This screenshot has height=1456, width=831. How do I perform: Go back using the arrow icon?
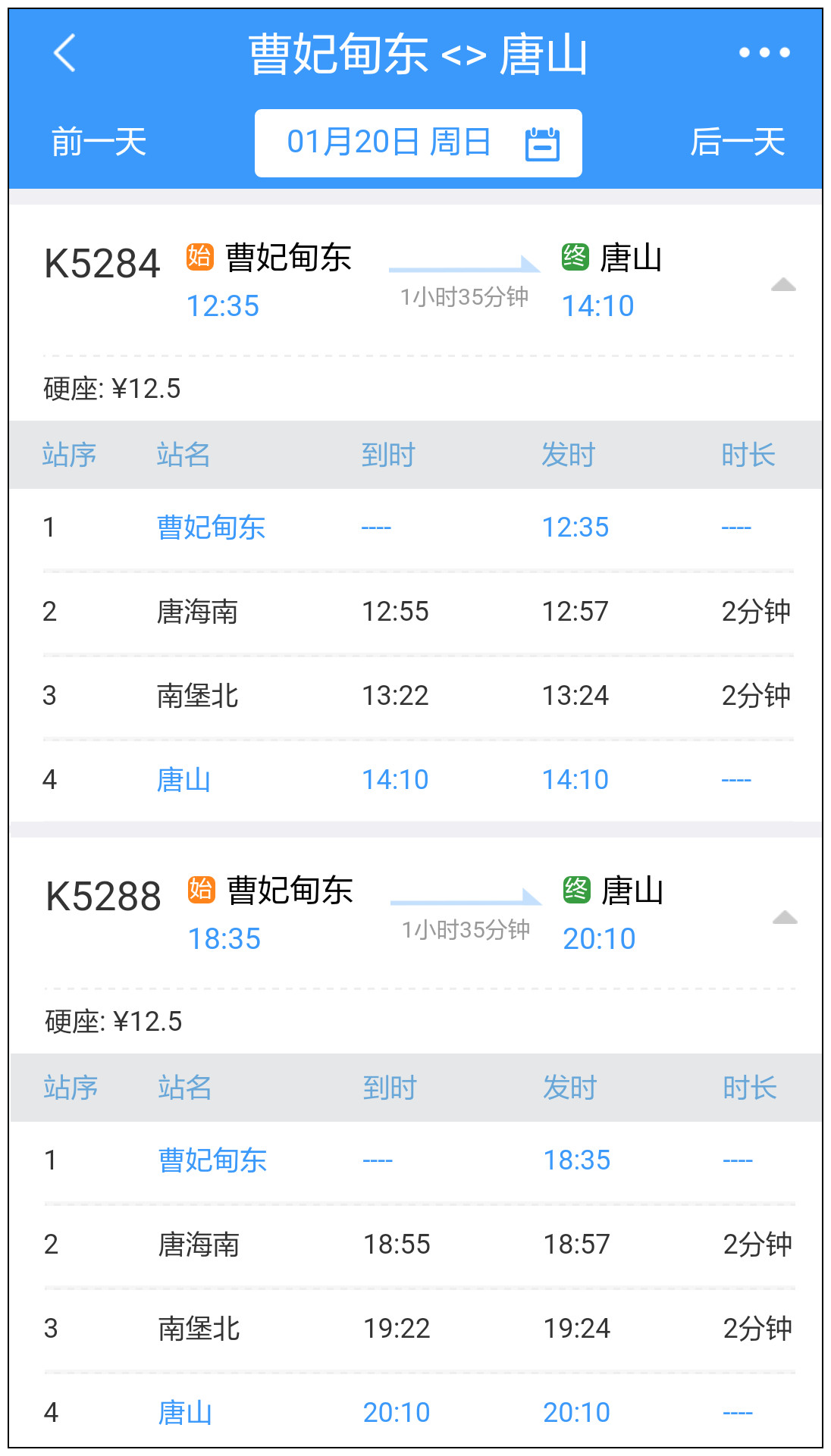point(65,53)
